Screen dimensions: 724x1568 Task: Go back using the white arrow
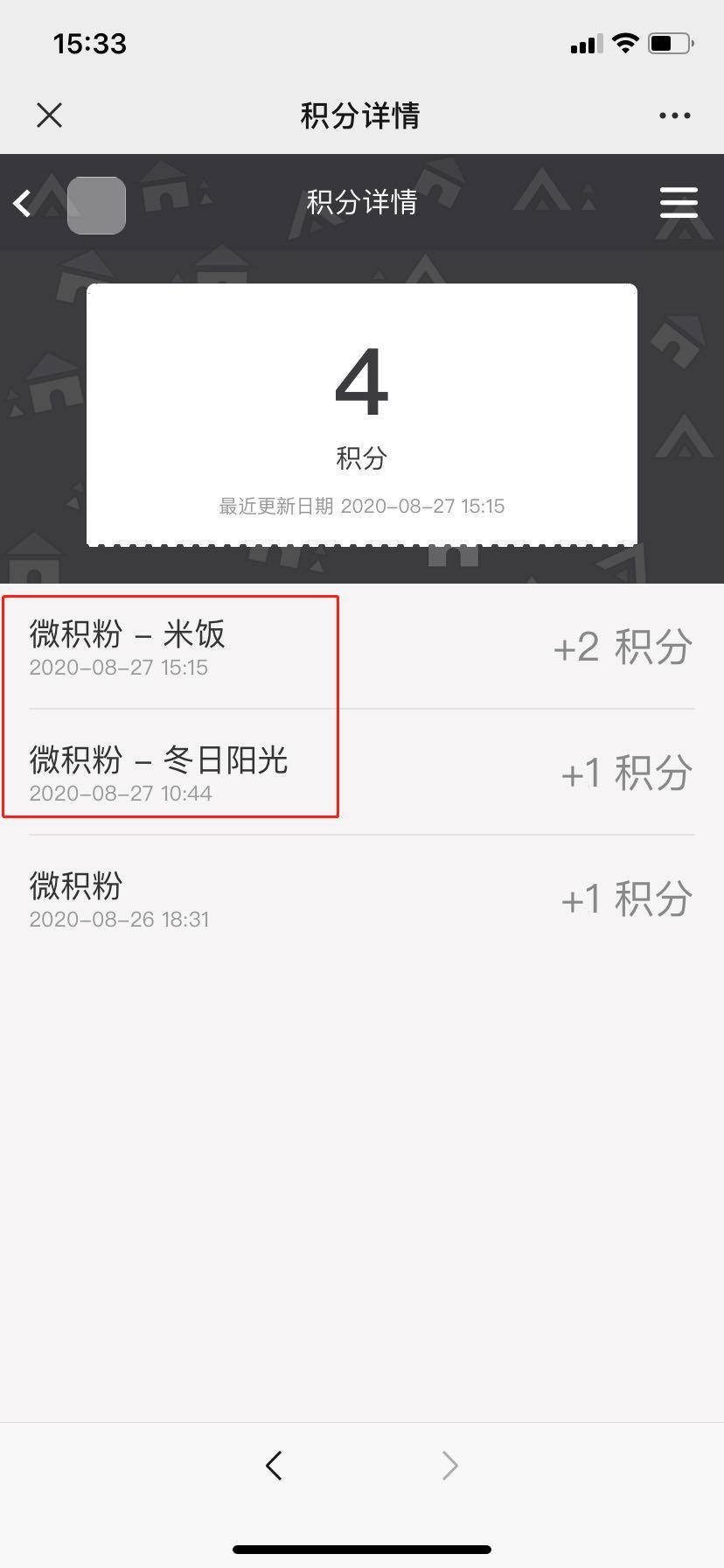[x=23, y=203]
